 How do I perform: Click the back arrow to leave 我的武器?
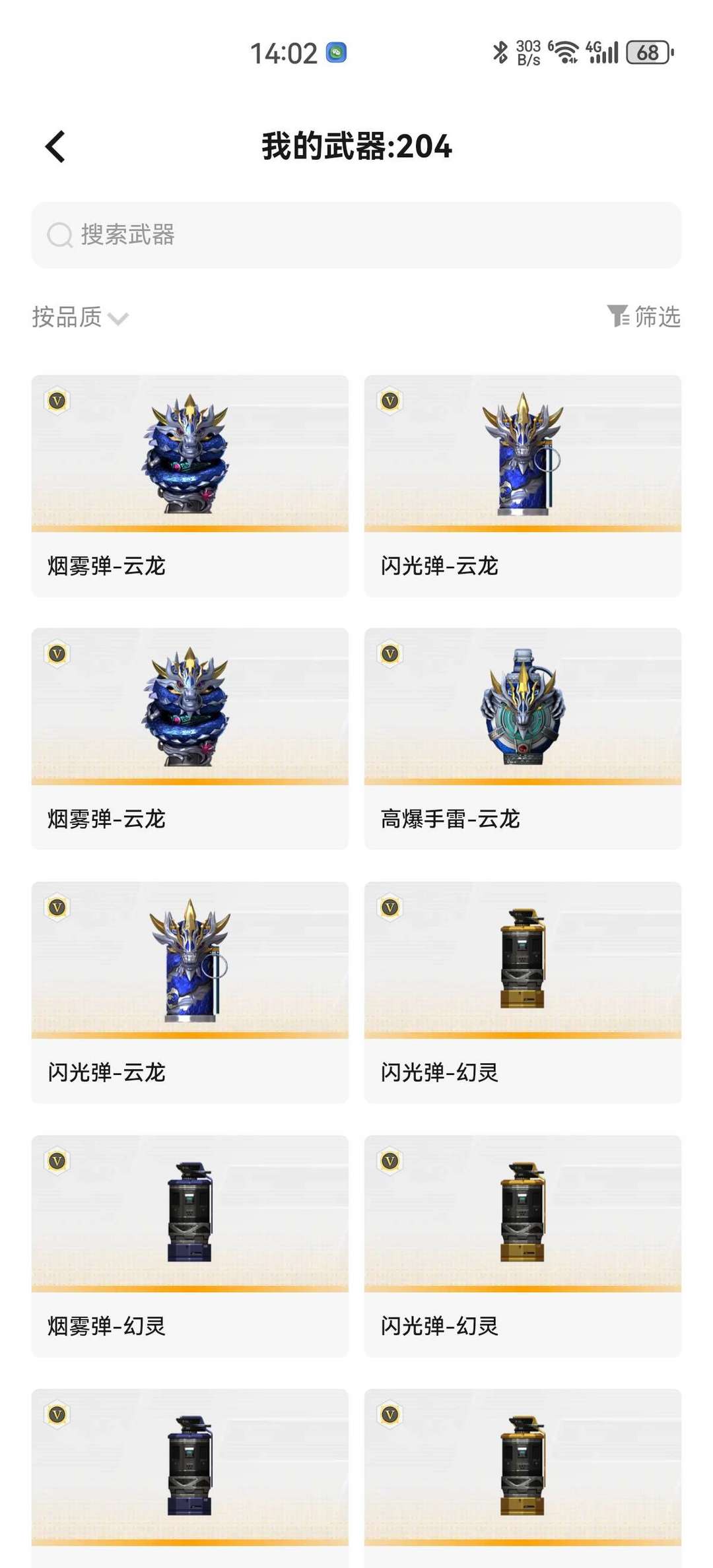click(55, 147)
